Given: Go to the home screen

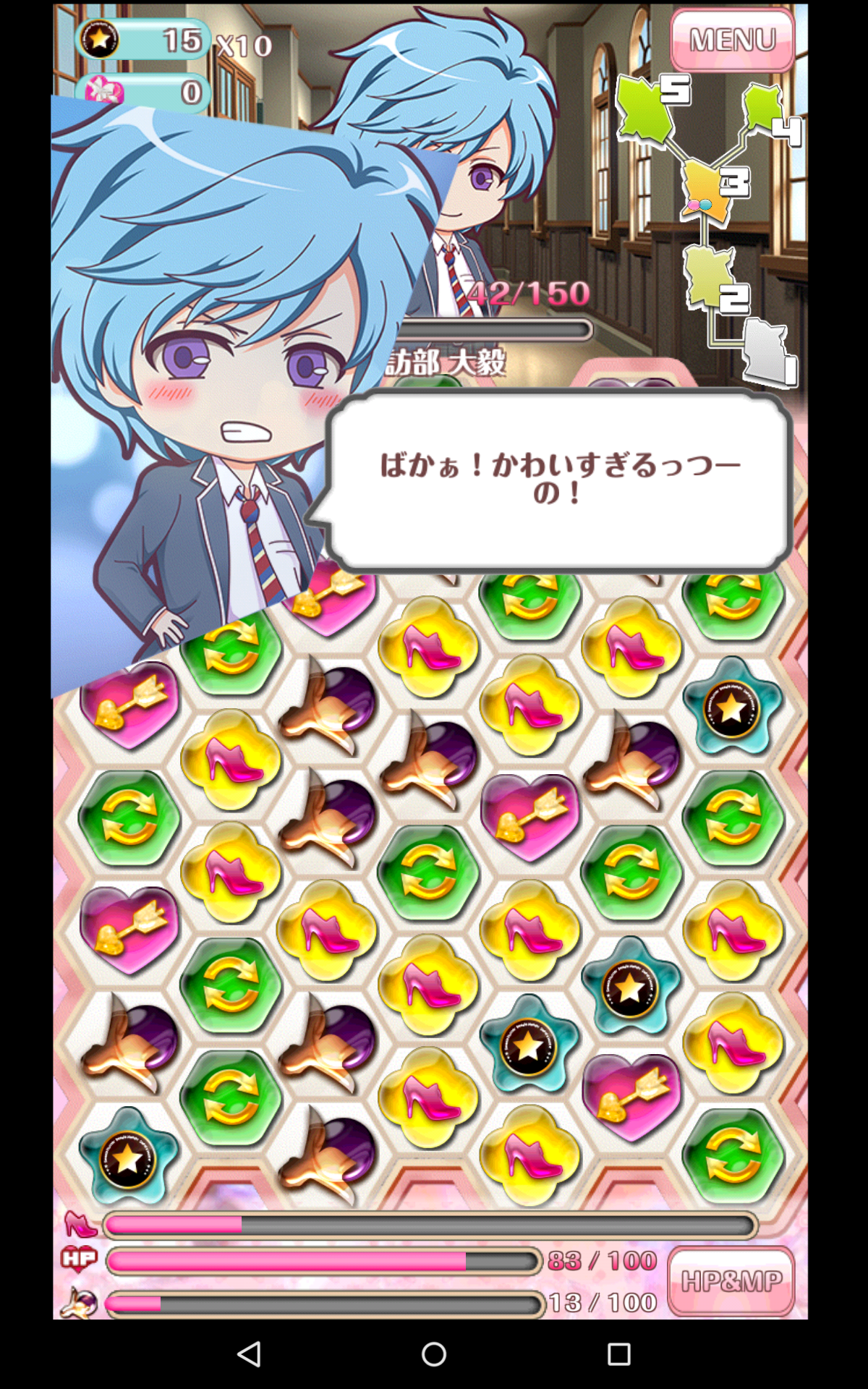Looking at the screenshot, I should click(x=434, y=1354).
